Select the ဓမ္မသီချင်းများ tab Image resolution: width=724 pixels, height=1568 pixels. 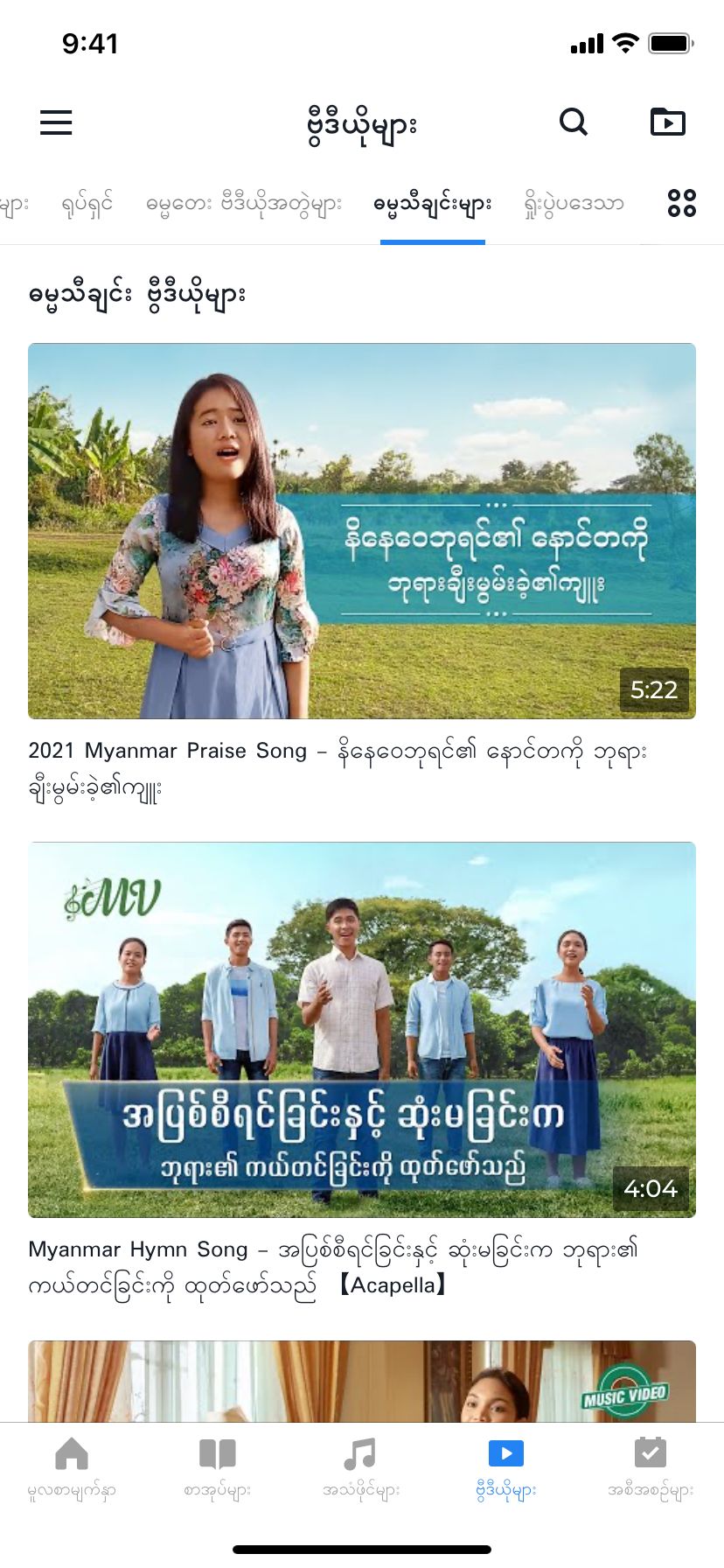coord(432,204)
